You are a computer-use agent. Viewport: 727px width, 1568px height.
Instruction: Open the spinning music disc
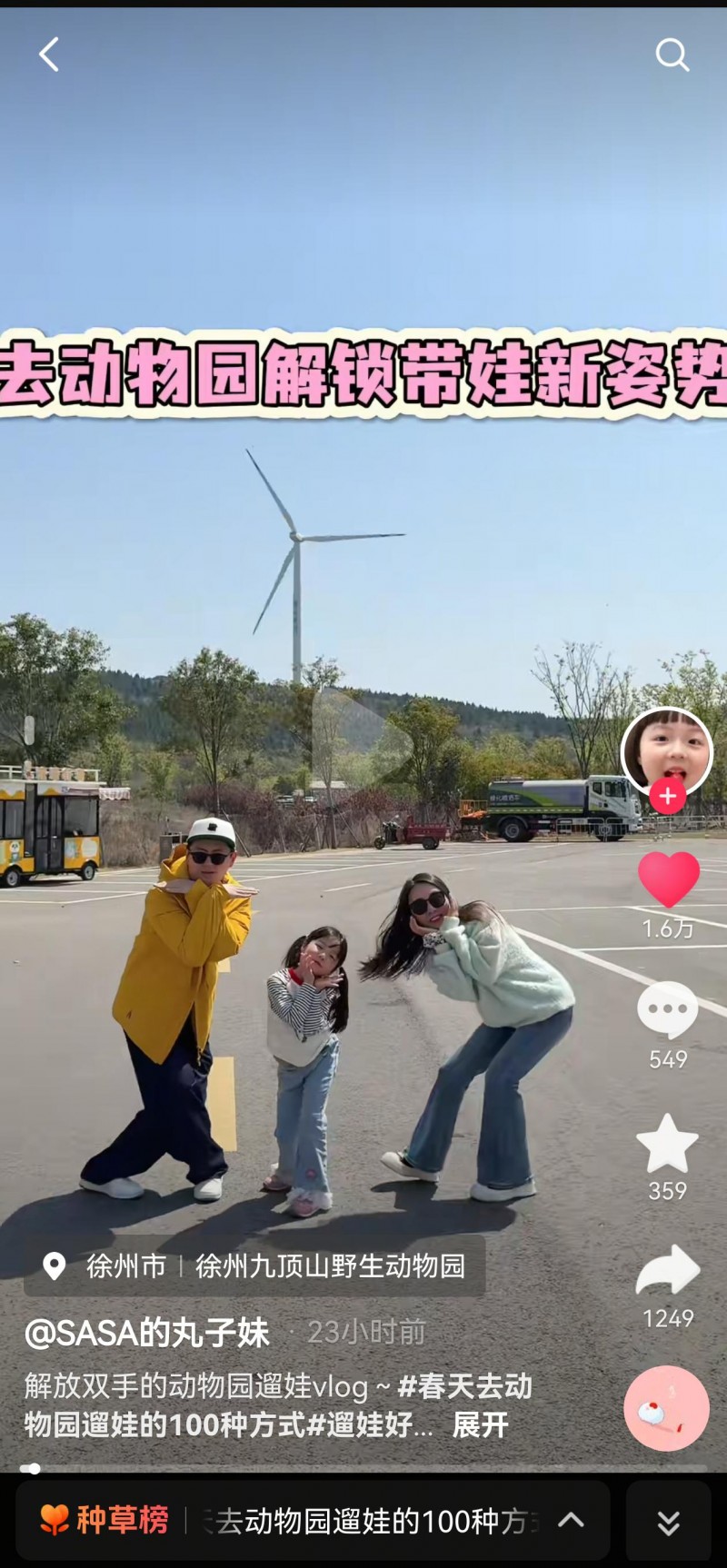coord(666,1408)
